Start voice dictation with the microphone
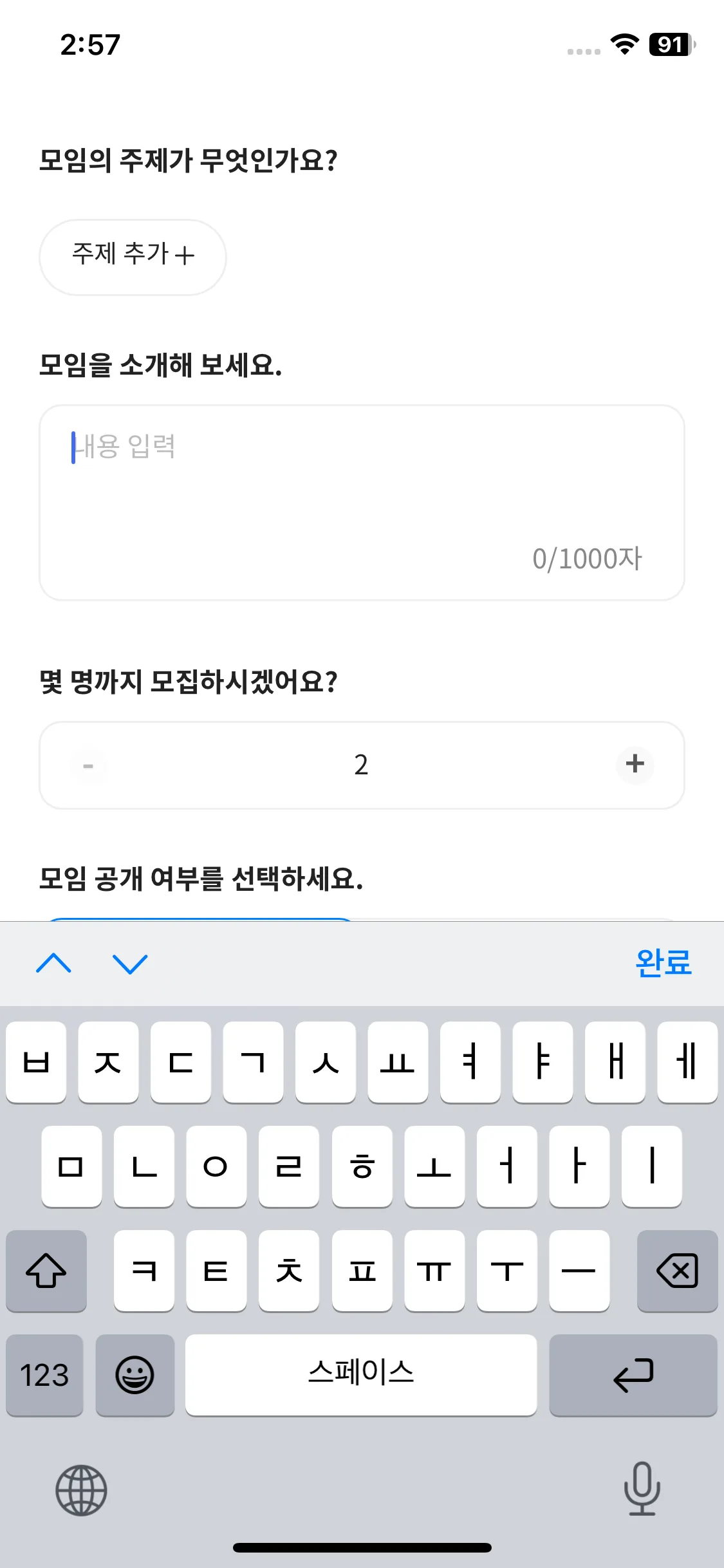 tap(642, 1489)
